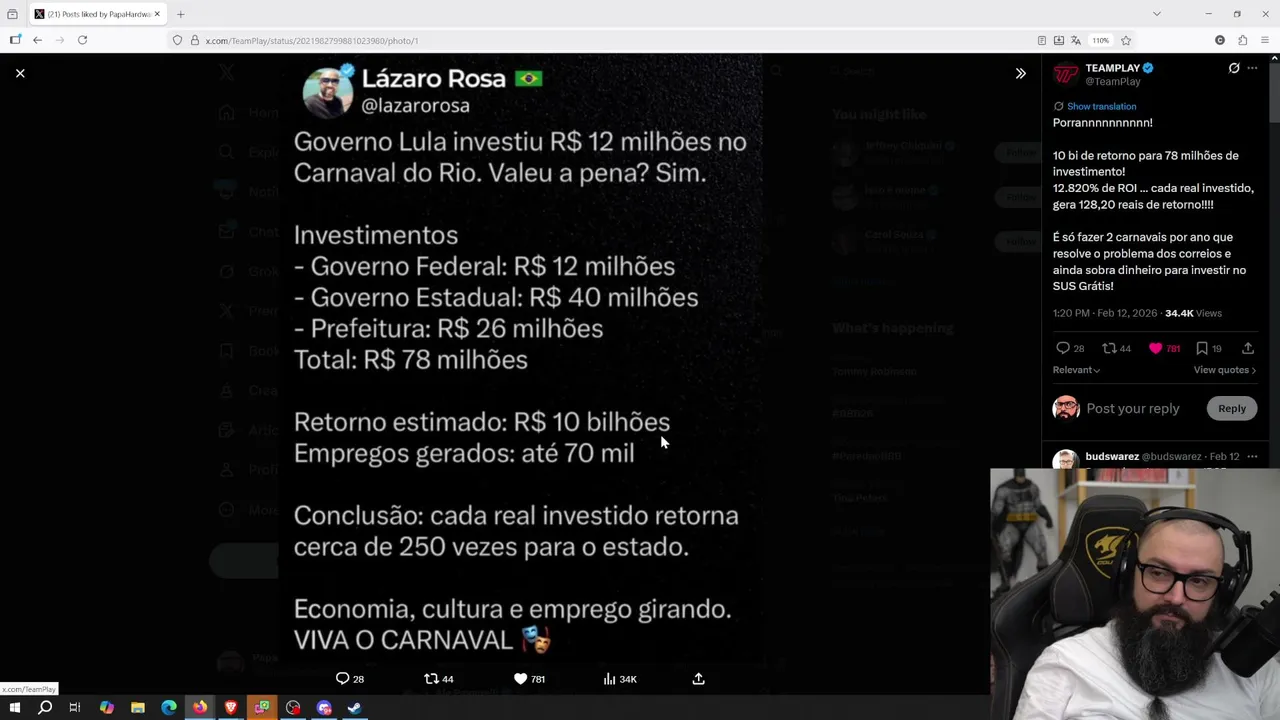This screenshot has height=720, width=1280.
Task: Show translation of the post
Action: [1100, 106]
